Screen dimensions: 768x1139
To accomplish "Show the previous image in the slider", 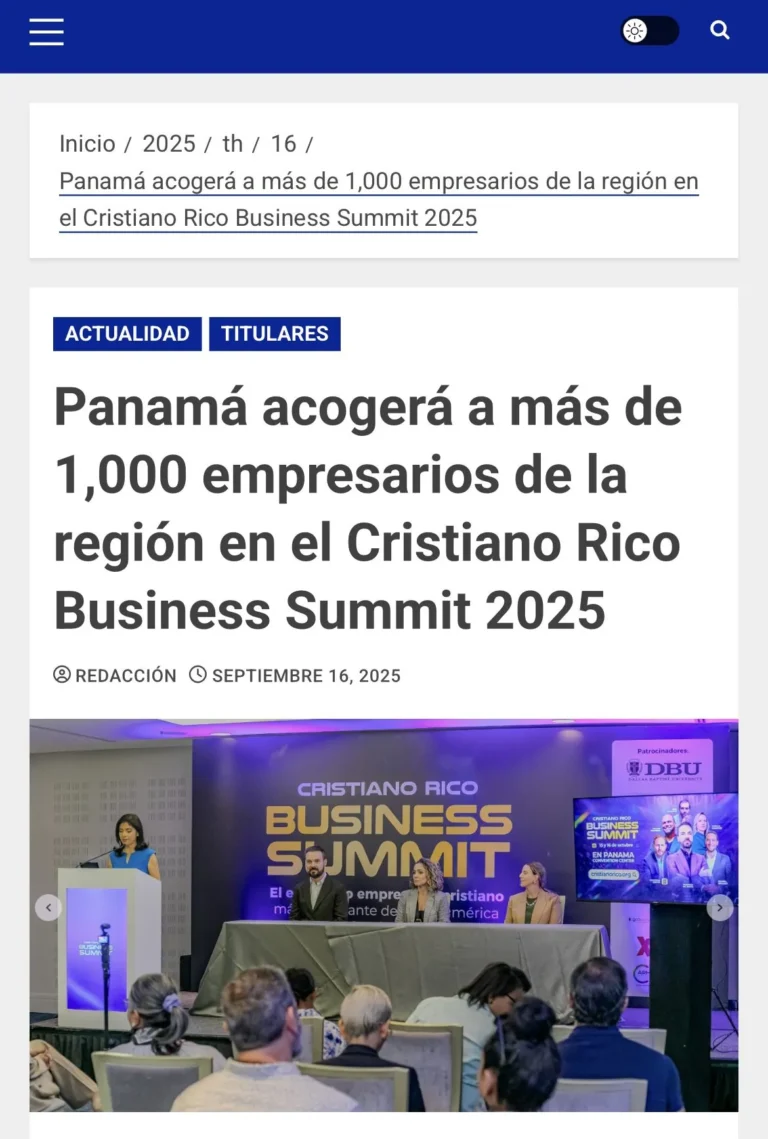I will pos(48,908).
